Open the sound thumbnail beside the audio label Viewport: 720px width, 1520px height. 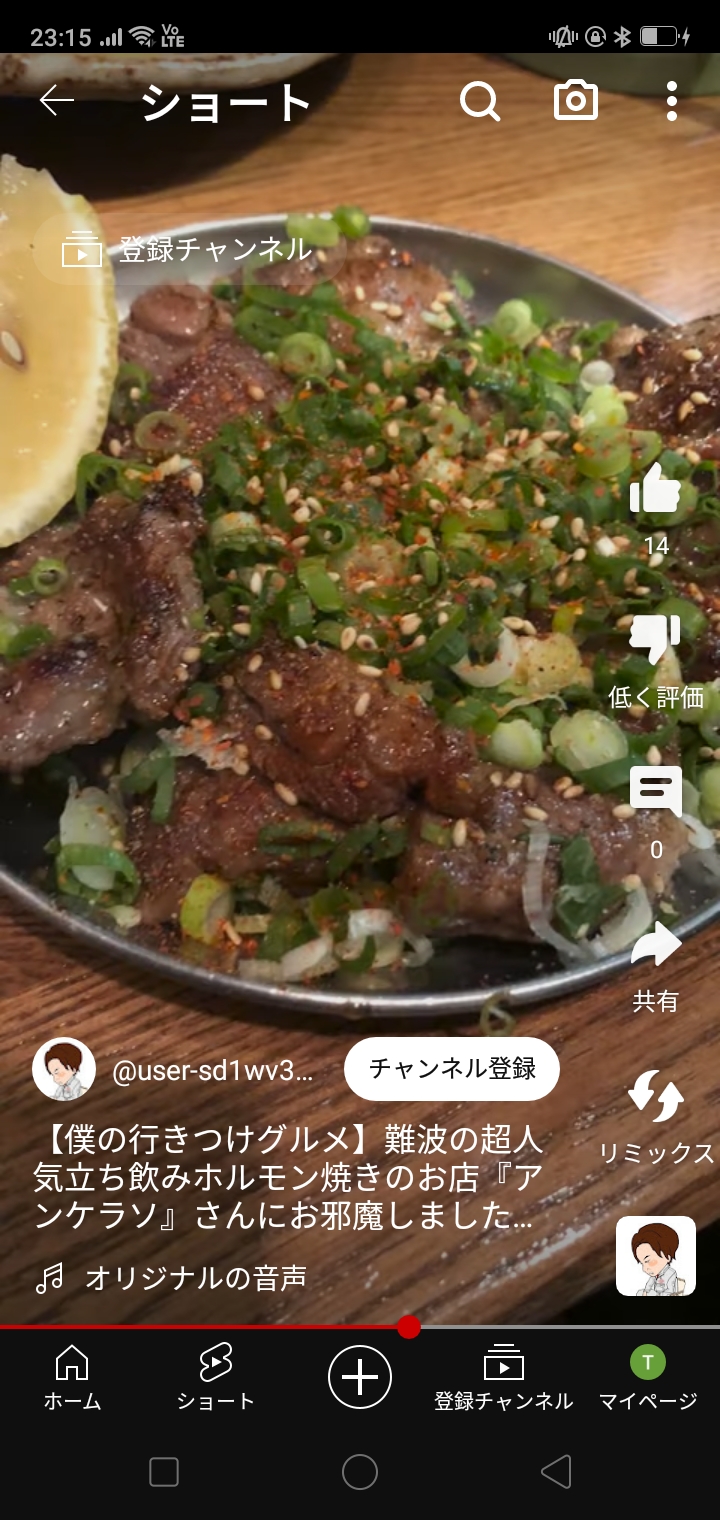coord(656,1256)
